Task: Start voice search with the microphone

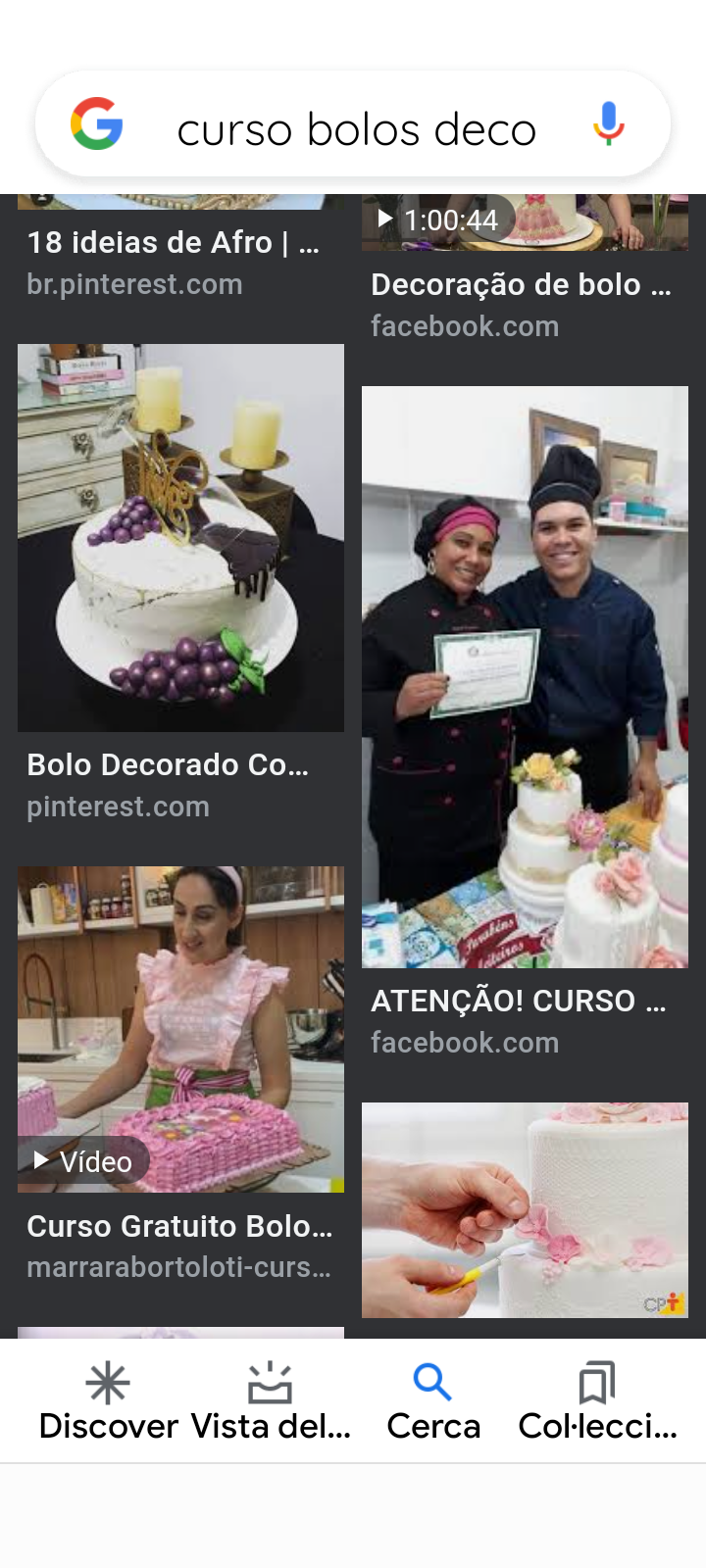Action: pyautogui.click(x=608, y=124)
